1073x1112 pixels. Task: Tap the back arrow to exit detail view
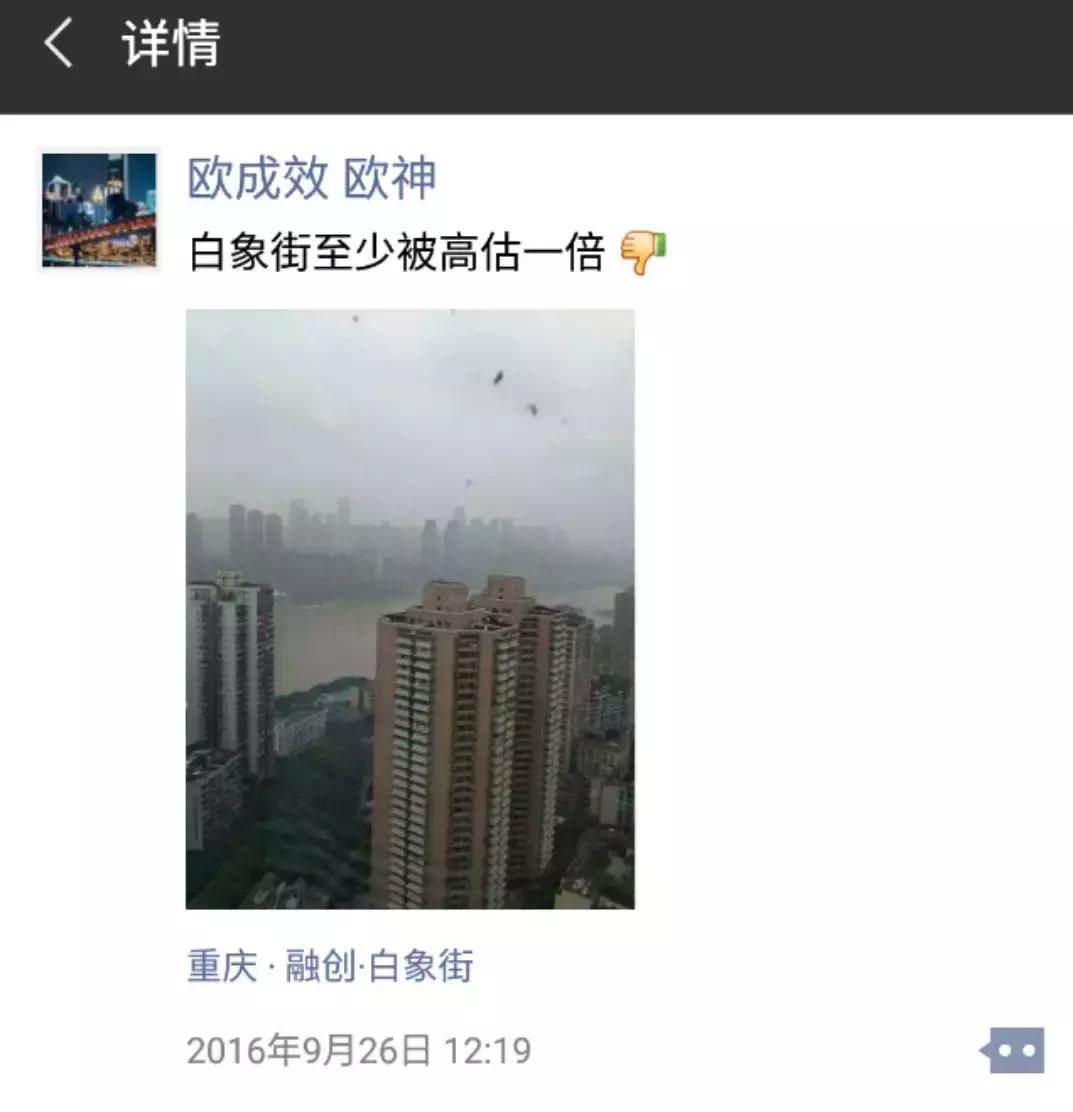tap(57, 45)
